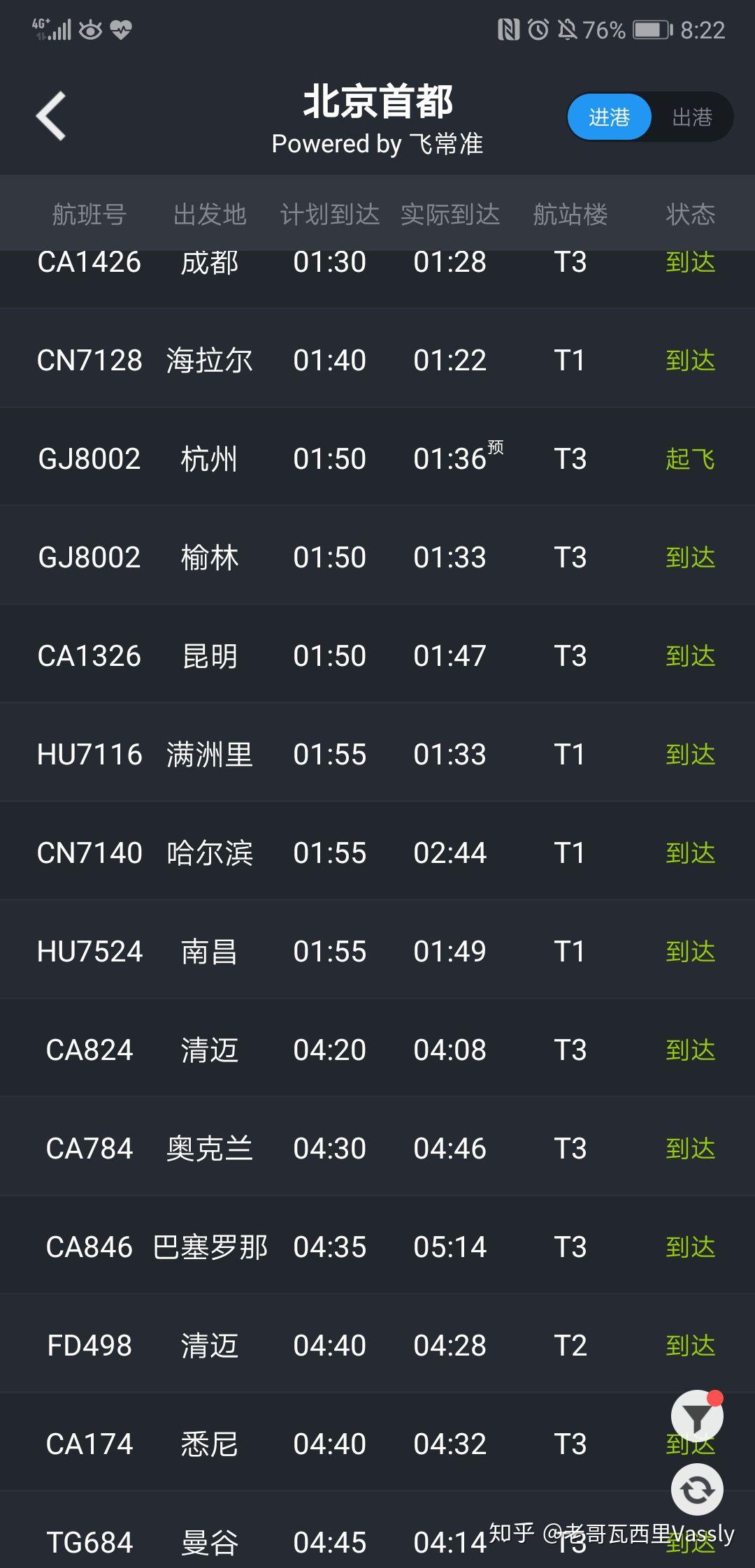Open flight CA846 from 巴塞罗那
The width and height of the screenshot is (755, 1568).
point(377,1247)
